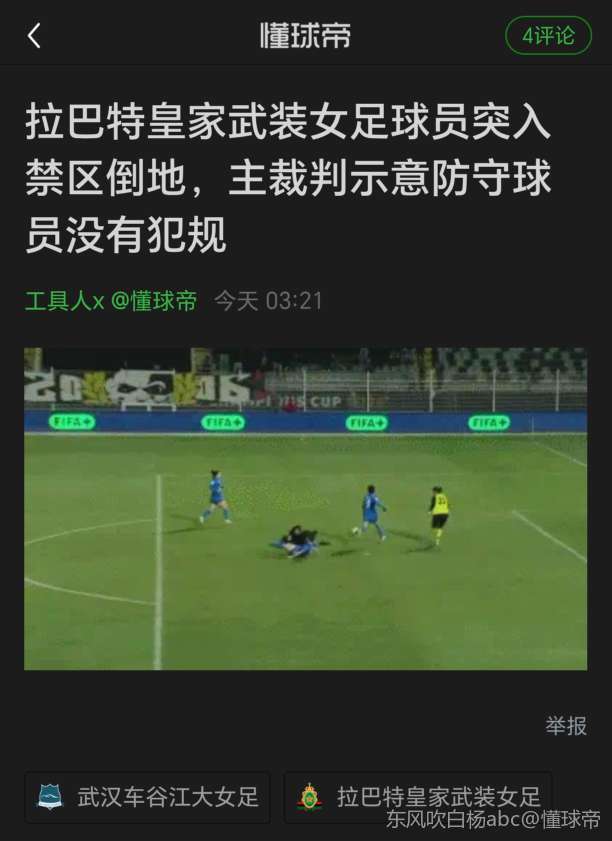This screenshot has height=841, width=612.
Task: Open the 4评论 comments button
Action: [x=548, y=36]
